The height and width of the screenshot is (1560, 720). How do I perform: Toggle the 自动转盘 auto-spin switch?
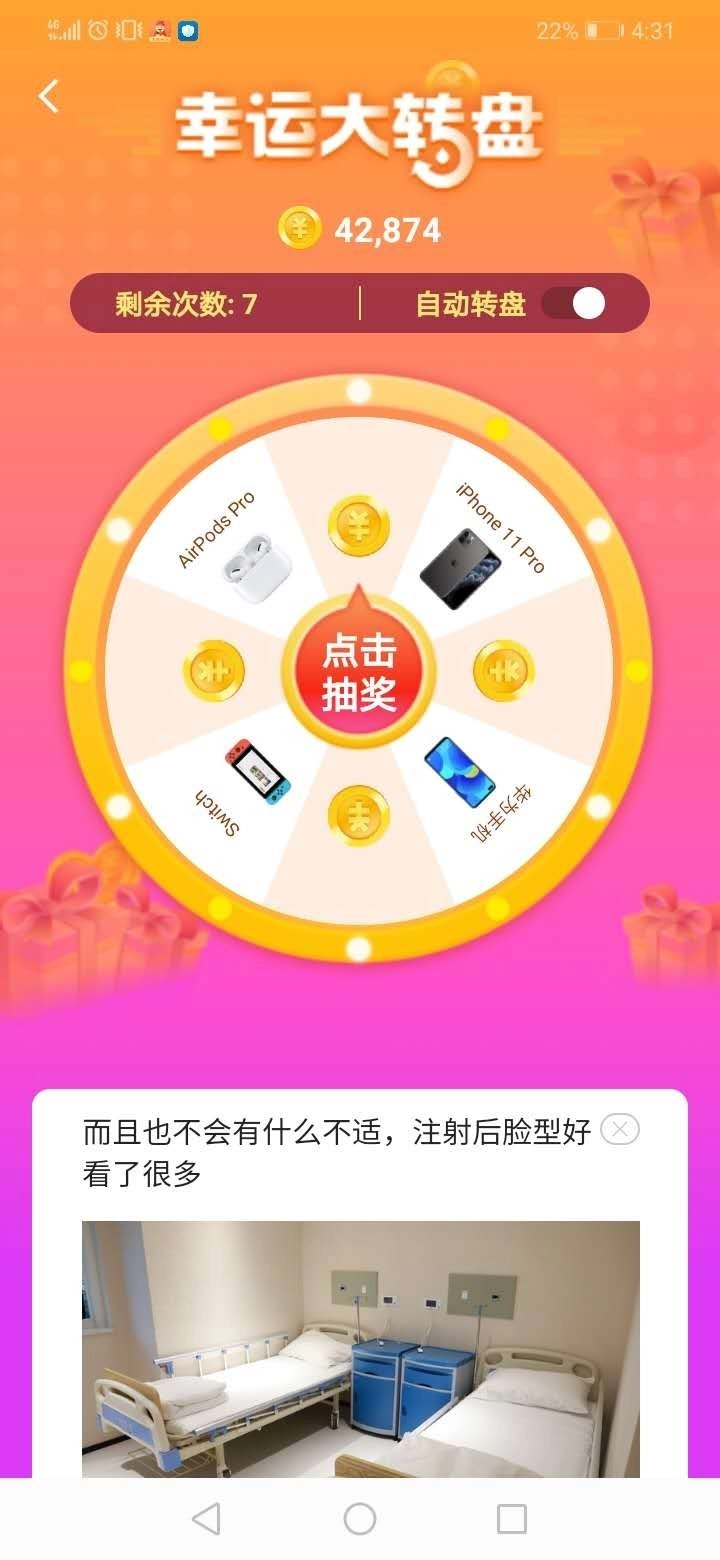pos(574,304)
